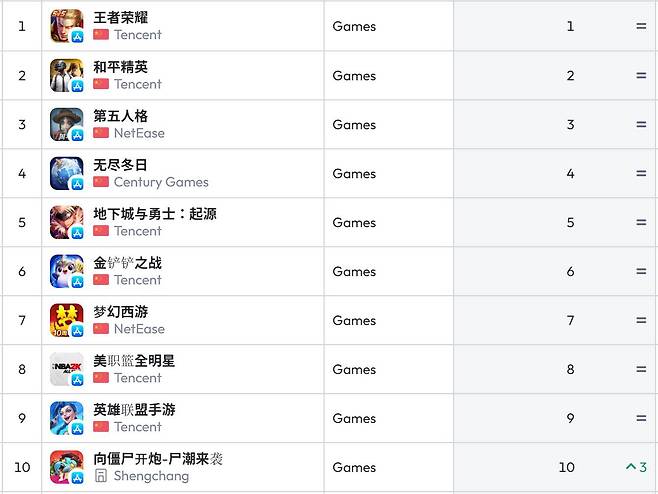Select the 无尽冬日 app entry
This screenshot has width=658, height=494.
click(120, 165)
